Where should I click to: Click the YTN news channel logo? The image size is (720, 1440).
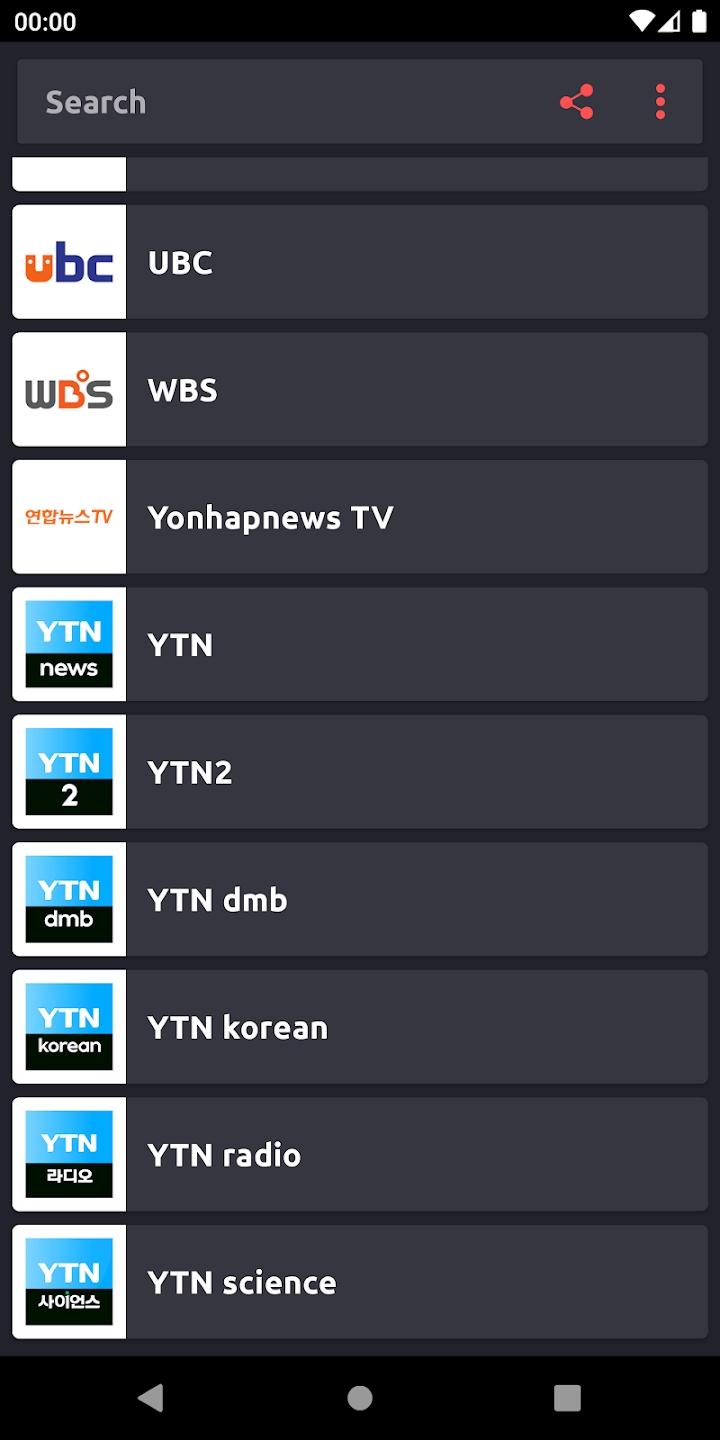pyautogui.click(x=68, y=644)
